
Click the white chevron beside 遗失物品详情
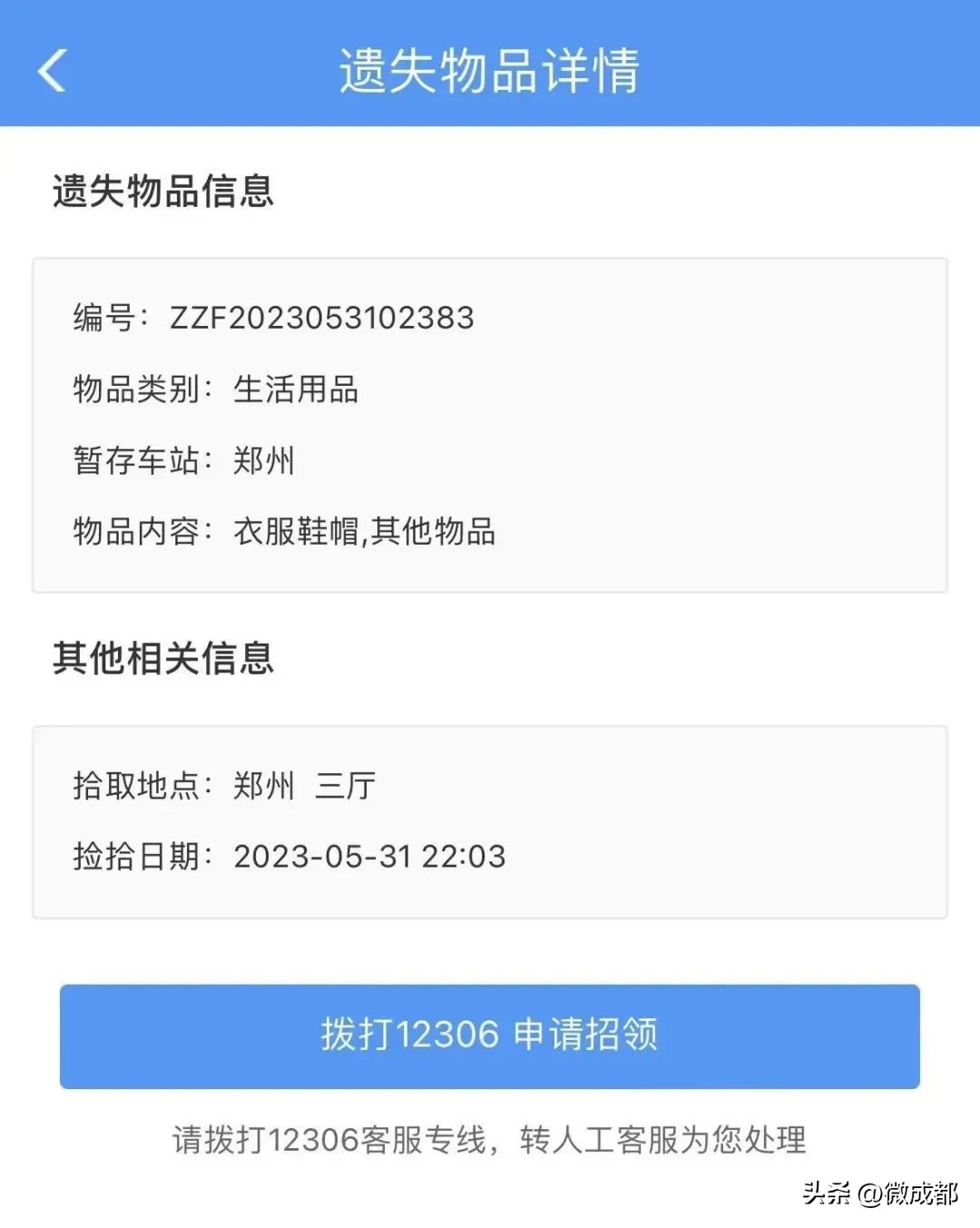52,71
